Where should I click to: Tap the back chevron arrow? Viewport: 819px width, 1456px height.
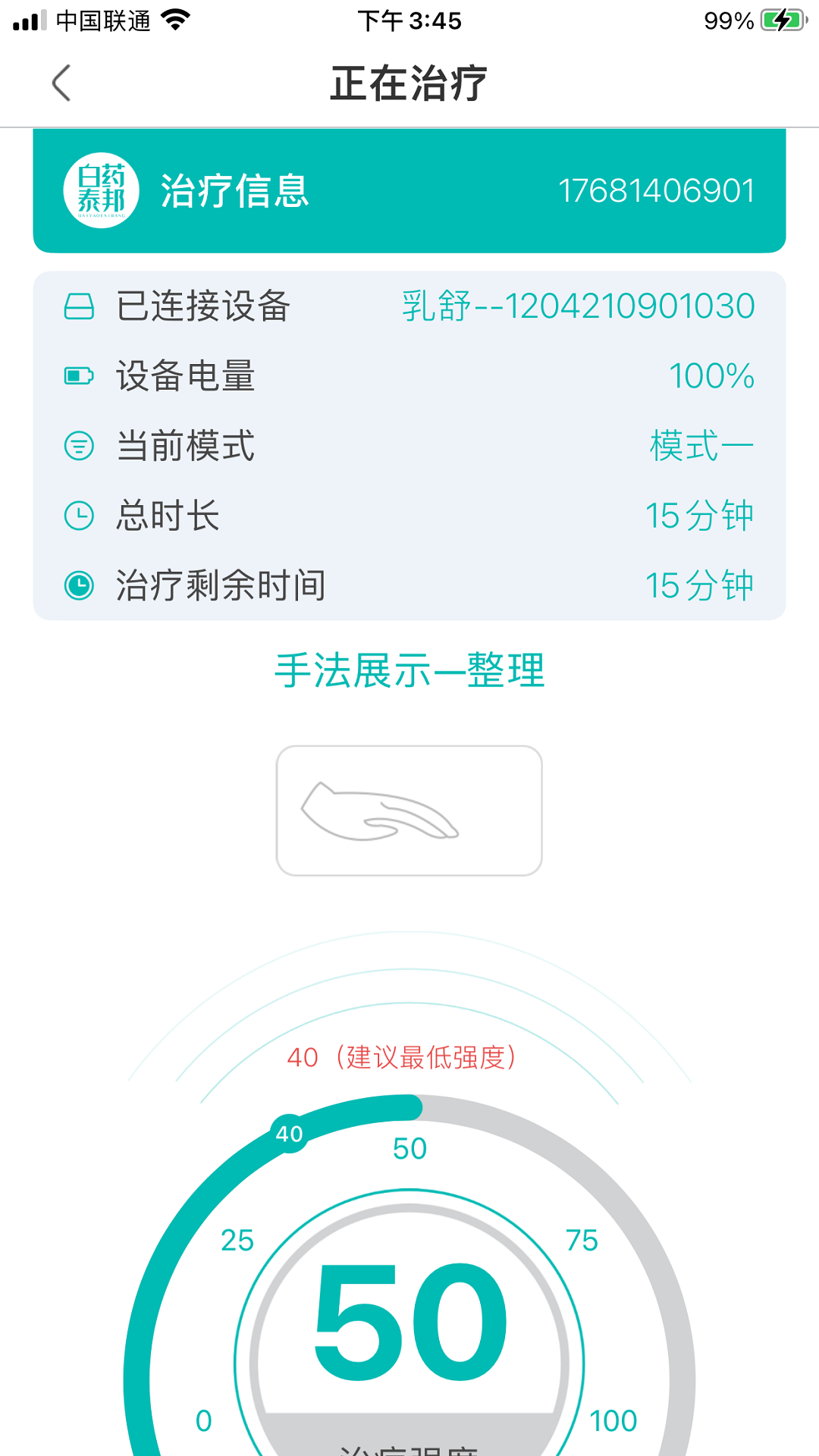[62, 83]
